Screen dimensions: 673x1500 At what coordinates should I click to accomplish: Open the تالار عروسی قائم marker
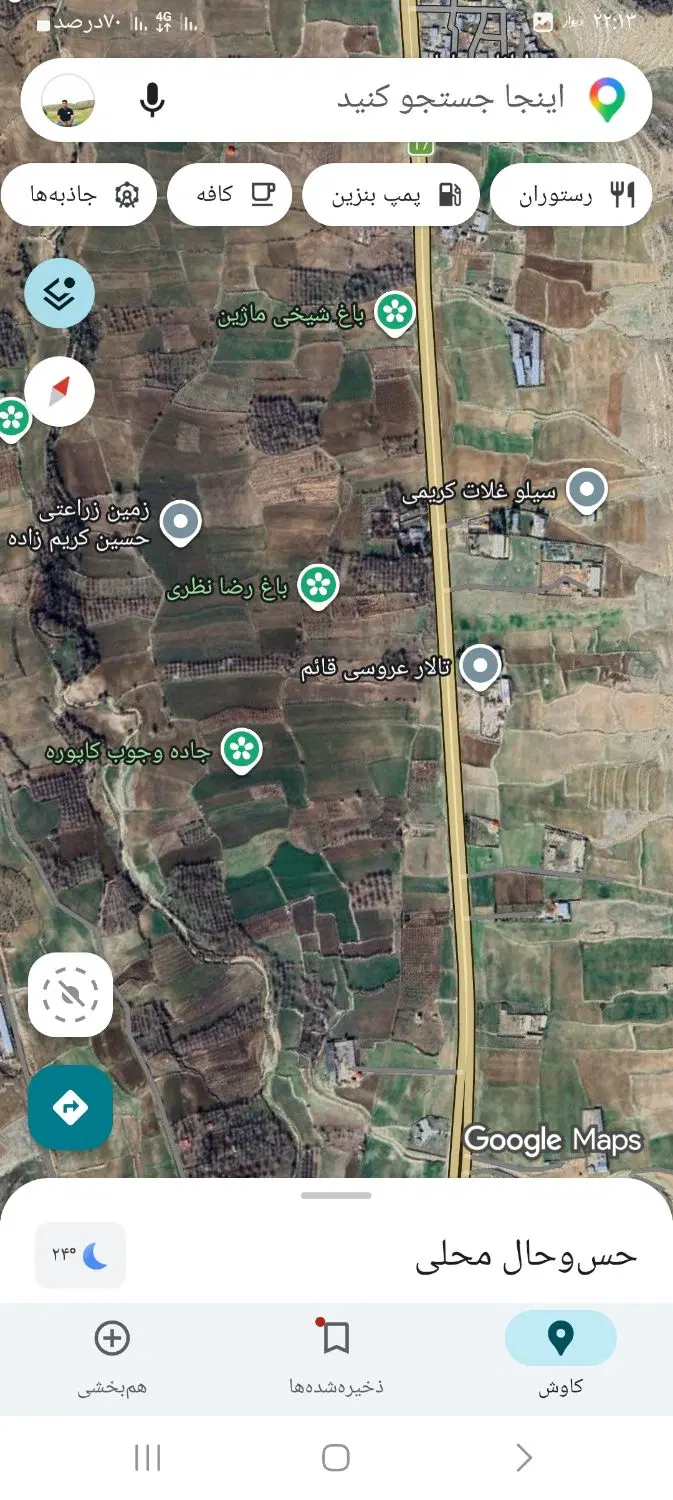(481, 667)
